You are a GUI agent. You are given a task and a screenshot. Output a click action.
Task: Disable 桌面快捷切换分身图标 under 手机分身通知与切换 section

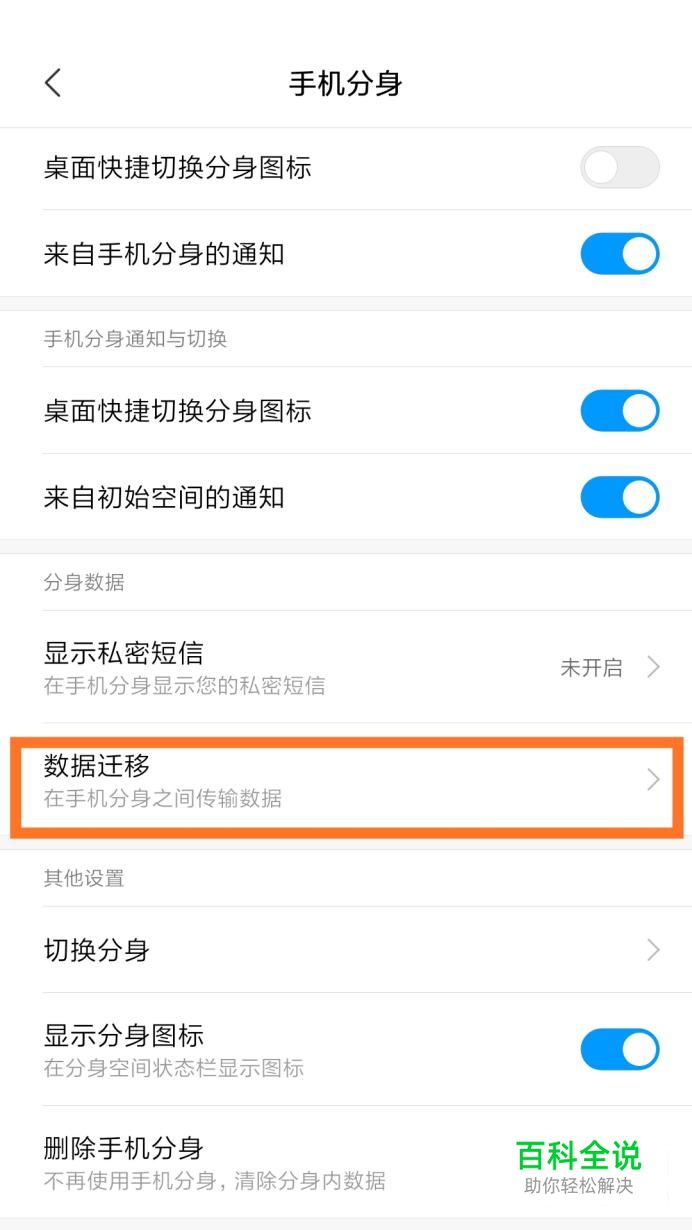point(619,411)
